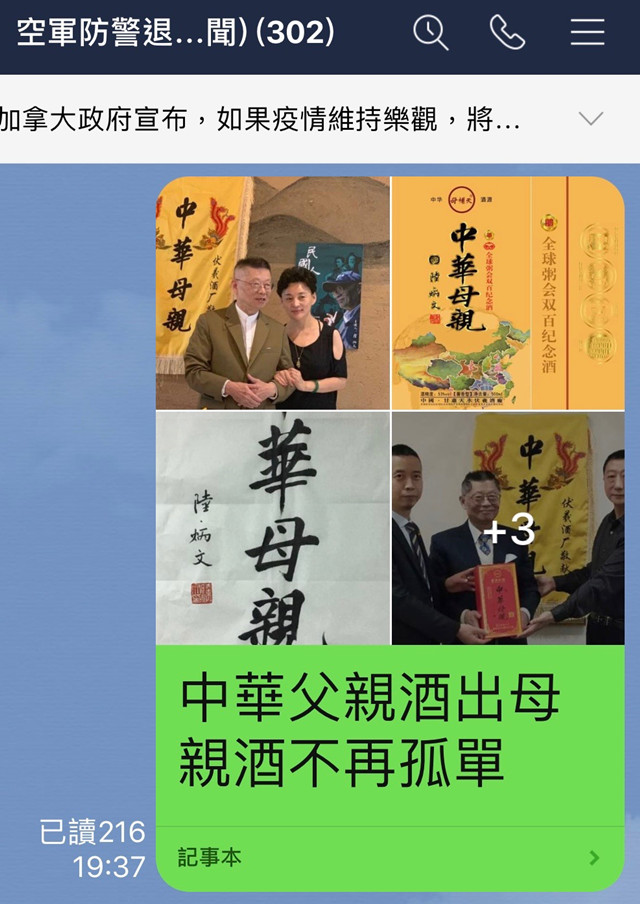
Task: Open the chat menu
Action: [x=587, y=33]
